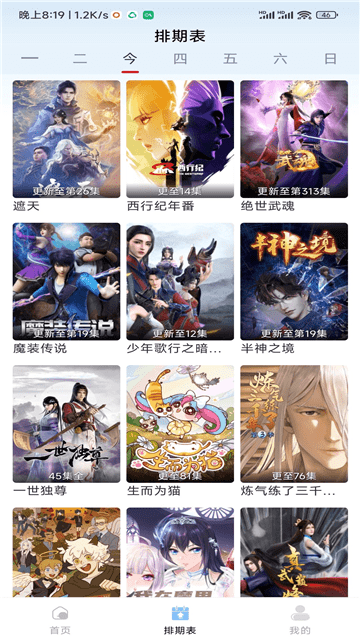
Task: Open the 少年歌行之暗… card
Action: (180, 288)
